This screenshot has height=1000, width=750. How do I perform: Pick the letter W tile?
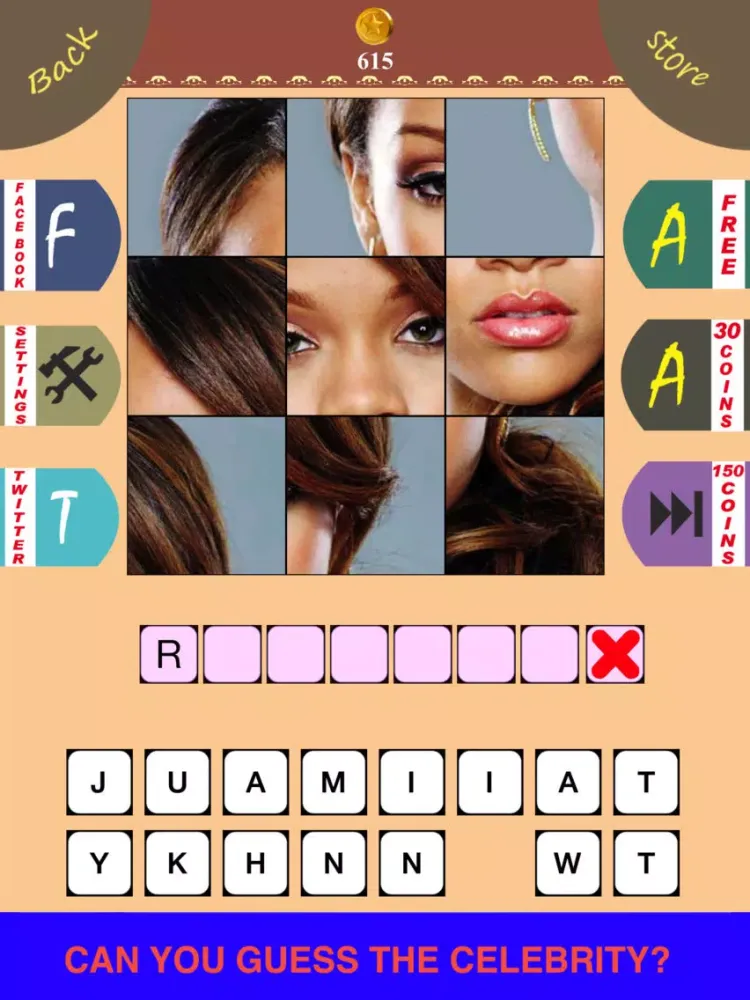pyautogui.click(x=568, y=862)
